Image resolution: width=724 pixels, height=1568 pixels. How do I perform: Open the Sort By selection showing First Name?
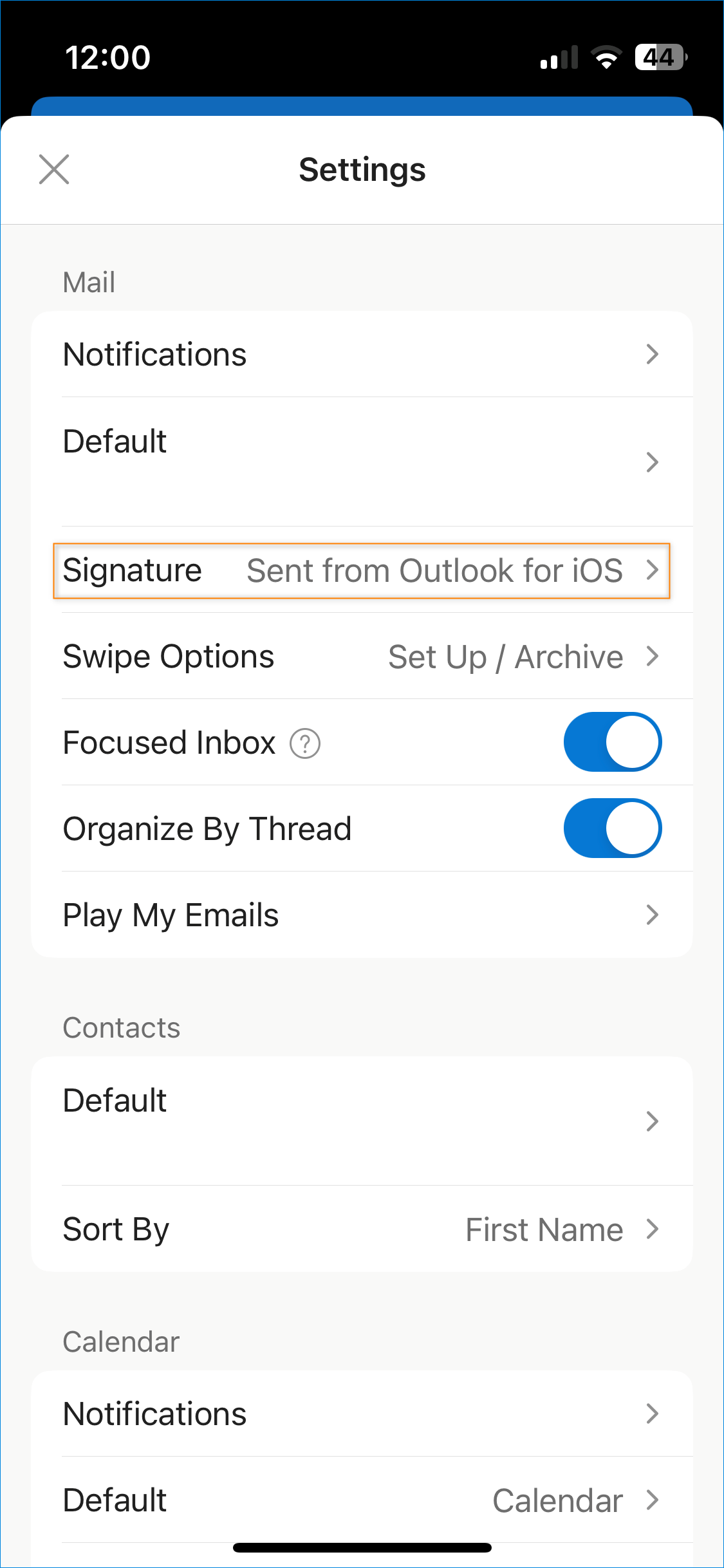tap(362, 1229)
